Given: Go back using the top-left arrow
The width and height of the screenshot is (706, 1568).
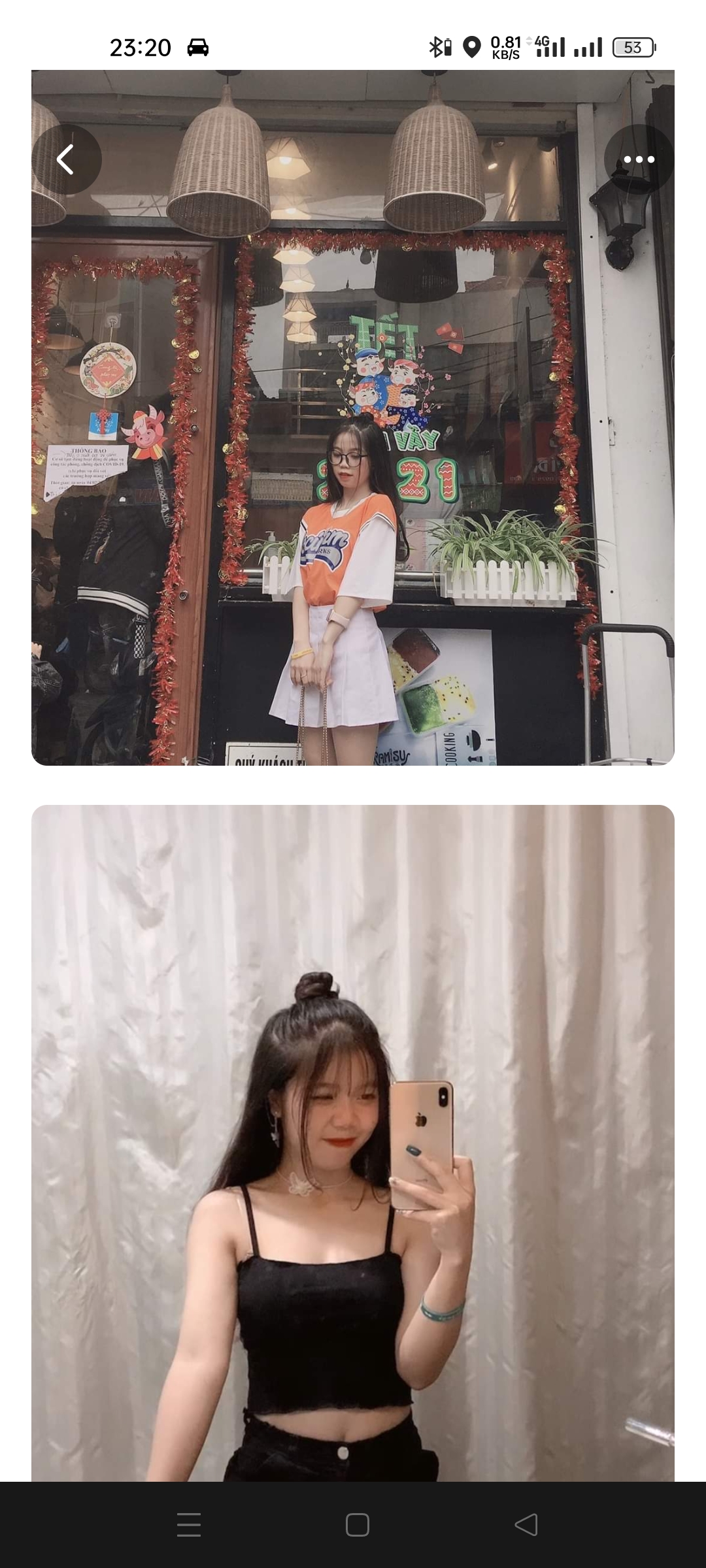Looking at the screenshot, I should point(66,159).
